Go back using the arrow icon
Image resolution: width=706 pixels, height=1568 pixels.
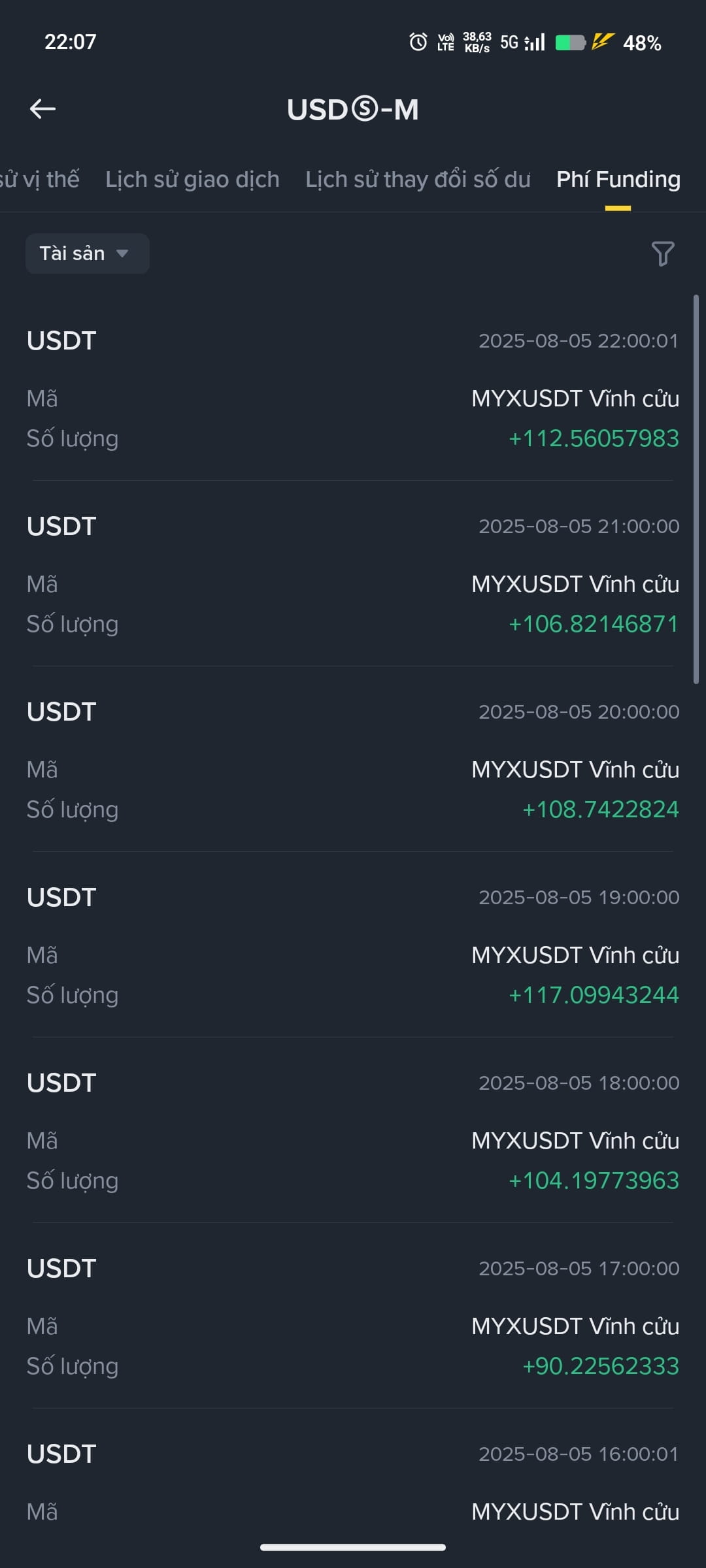click(x=42, y=109)
